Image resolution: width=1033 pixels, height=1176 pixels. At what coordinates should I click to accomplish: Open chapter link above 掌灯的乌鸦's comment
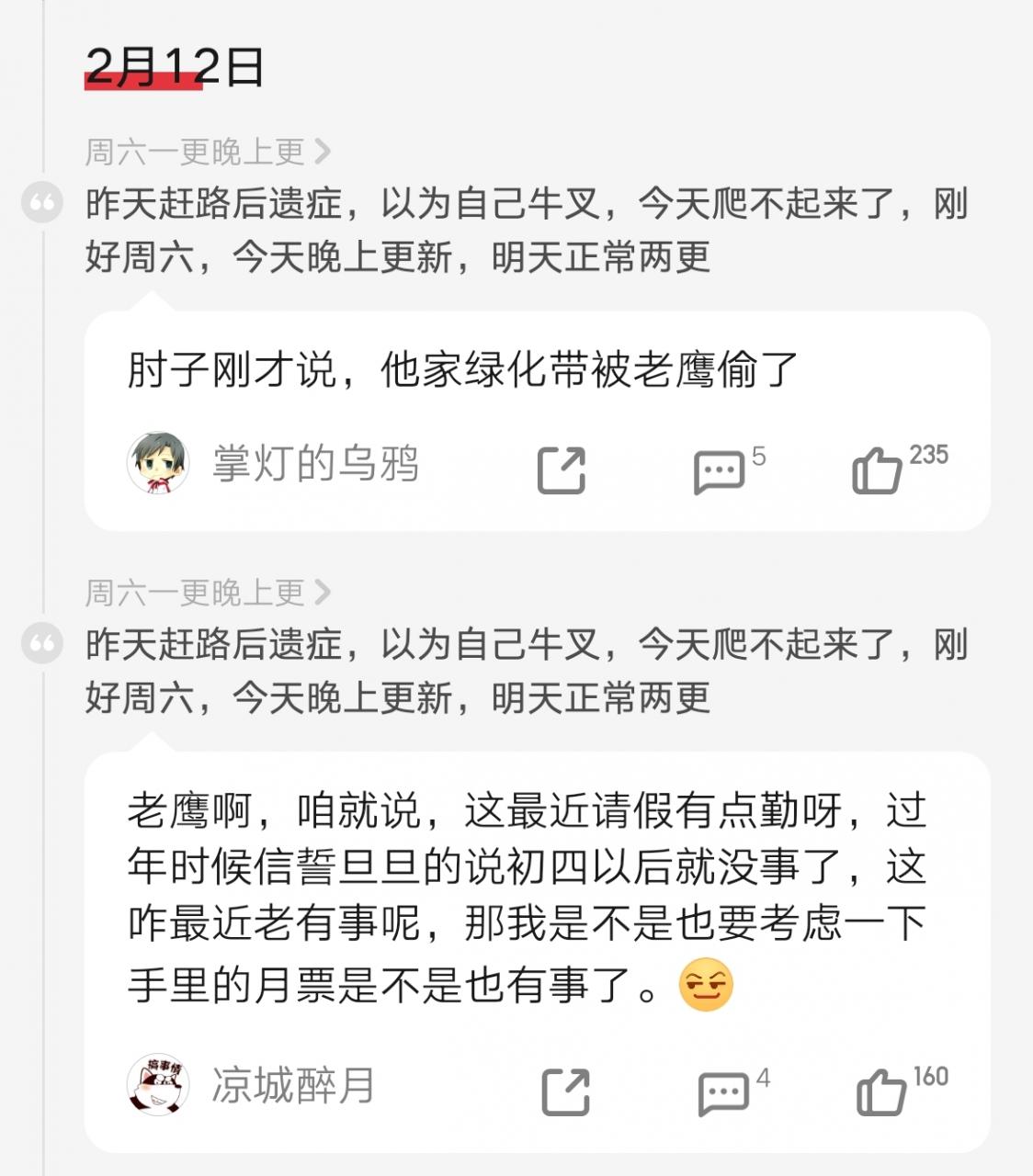pyautogui.click(x=208, y=152)
